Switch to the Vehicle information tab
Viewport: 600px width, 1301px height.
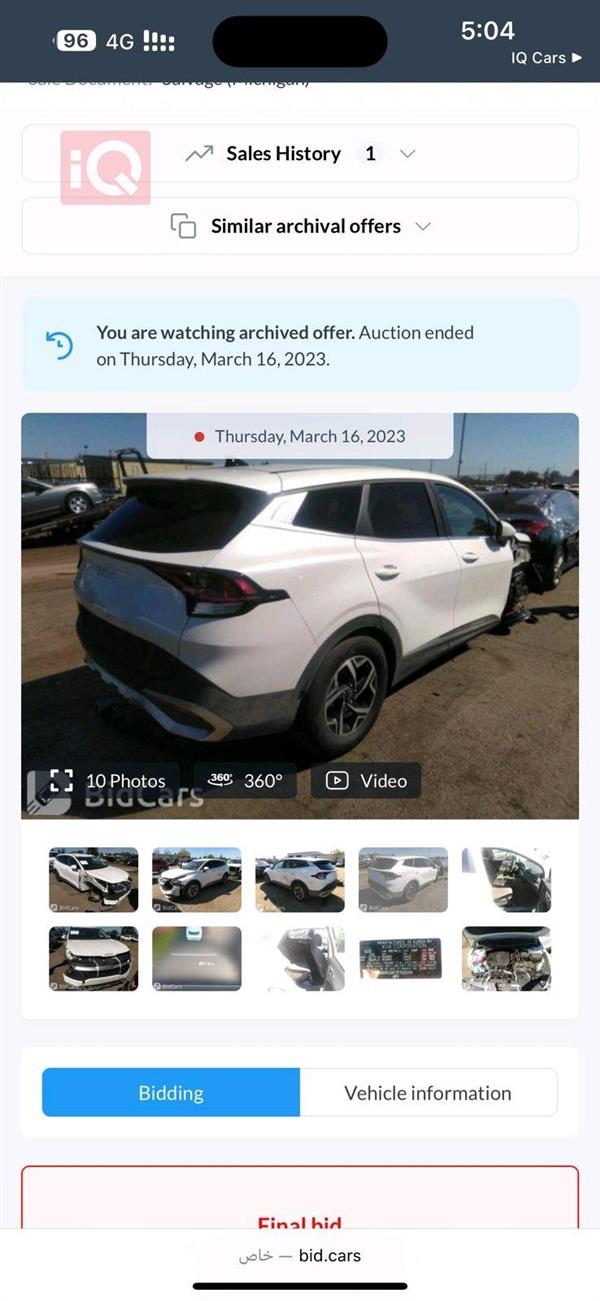(x=428, y=1093)
